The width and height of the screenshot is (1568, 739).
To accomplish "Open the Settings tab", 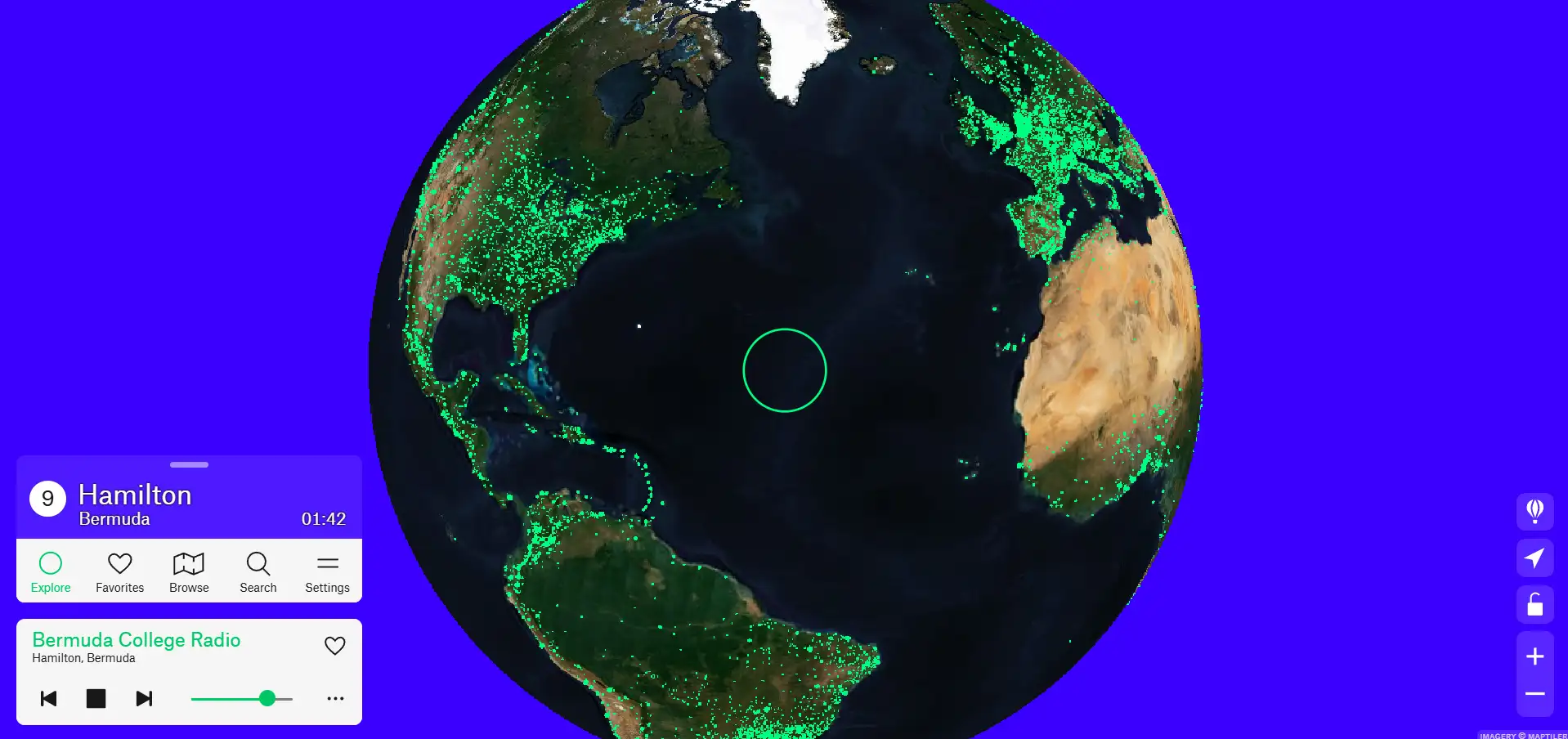I will [x=327, y=571].
